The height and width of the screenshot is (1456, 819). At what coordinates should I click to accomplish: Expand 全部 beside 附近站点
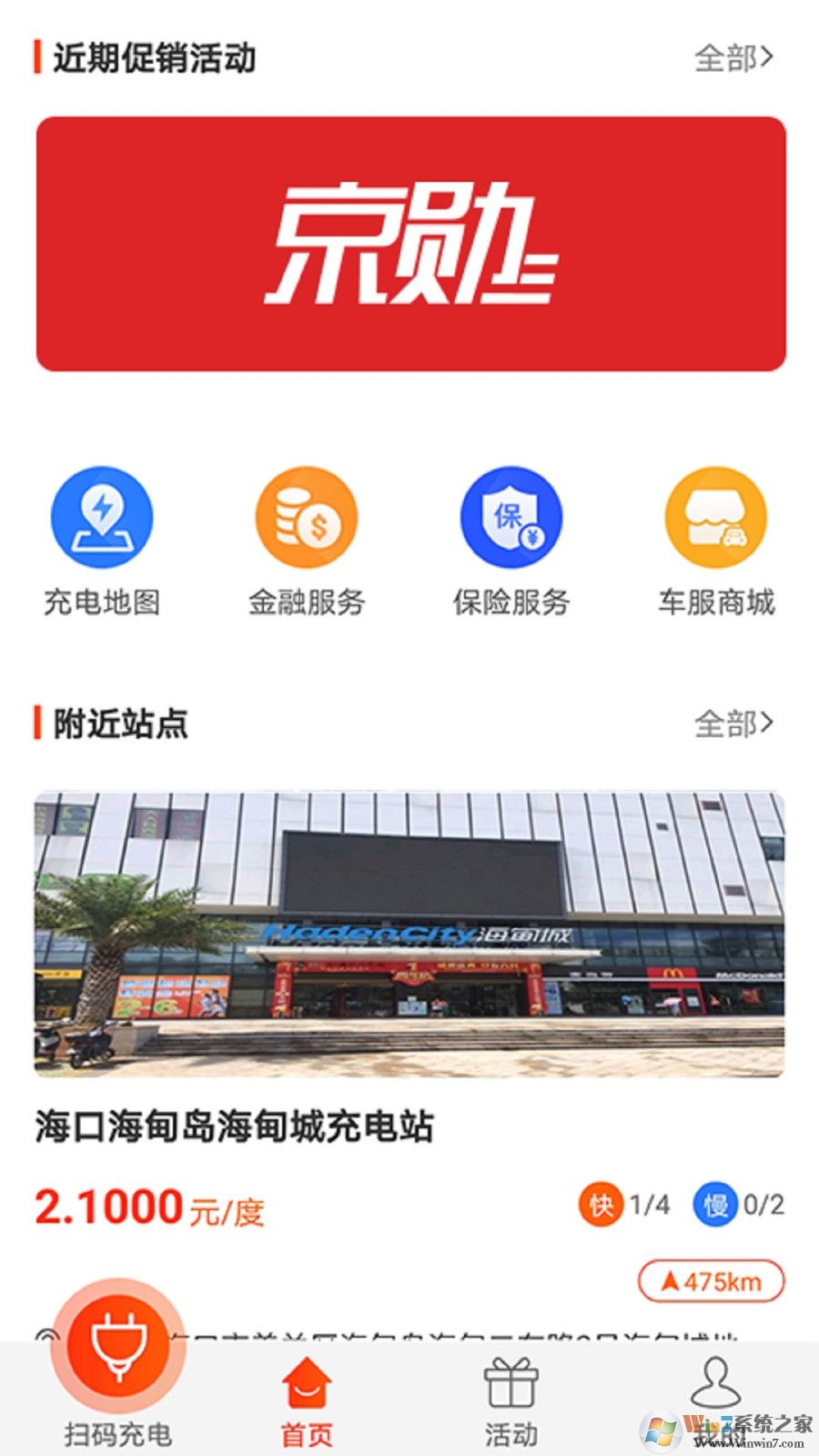pyautogui.click(x=735, y=723)
